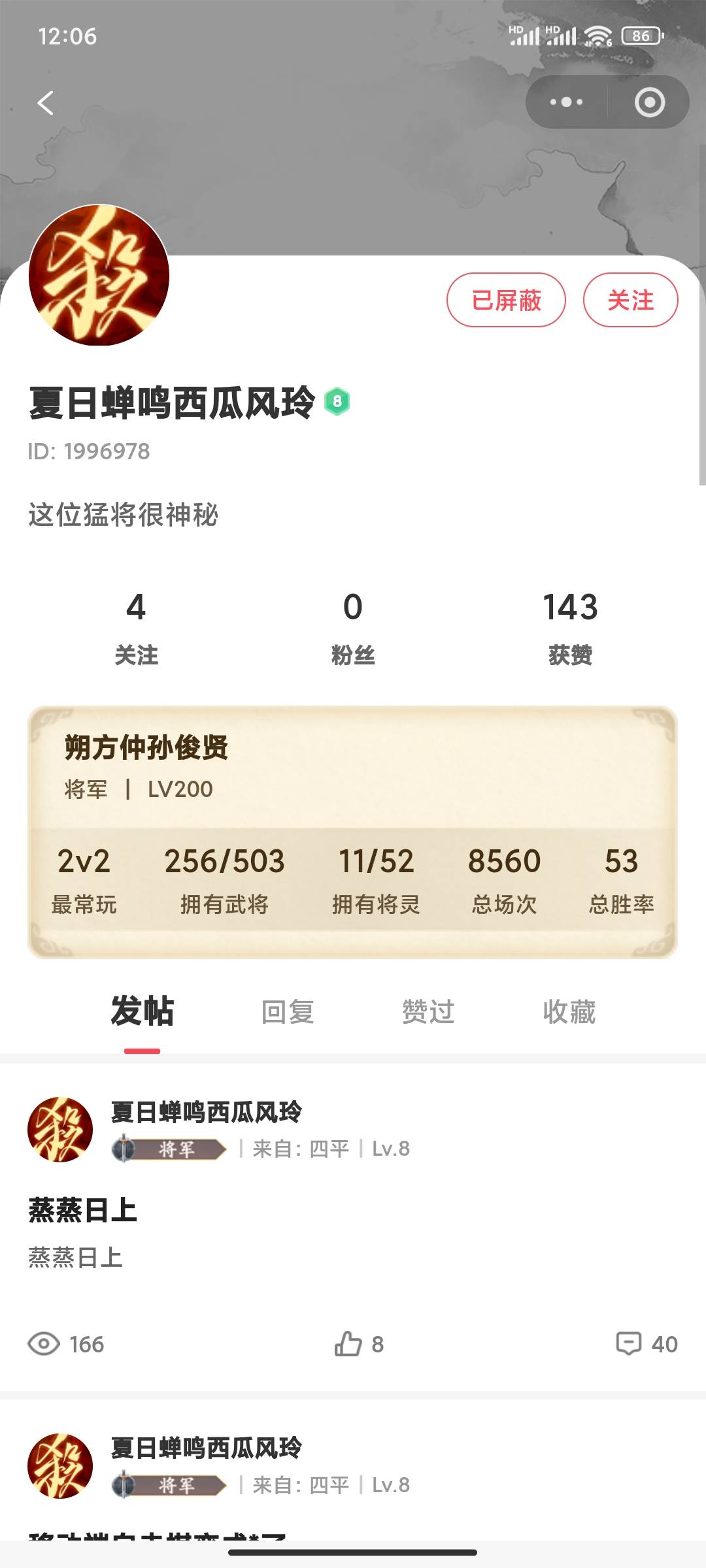Viewport: 706px width, 1568px height.
Task: Open the mini program three-dot menu
Action: coord(566,102)
